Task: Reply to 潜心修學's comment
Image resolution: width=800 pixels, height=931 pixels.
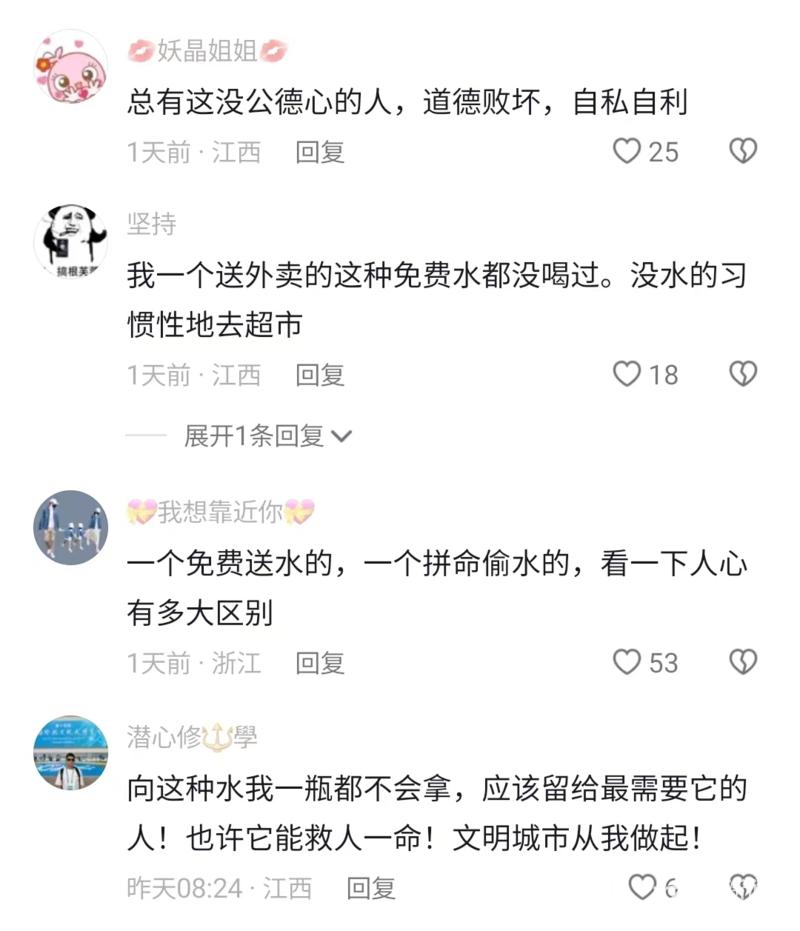Action: point(371,888)
